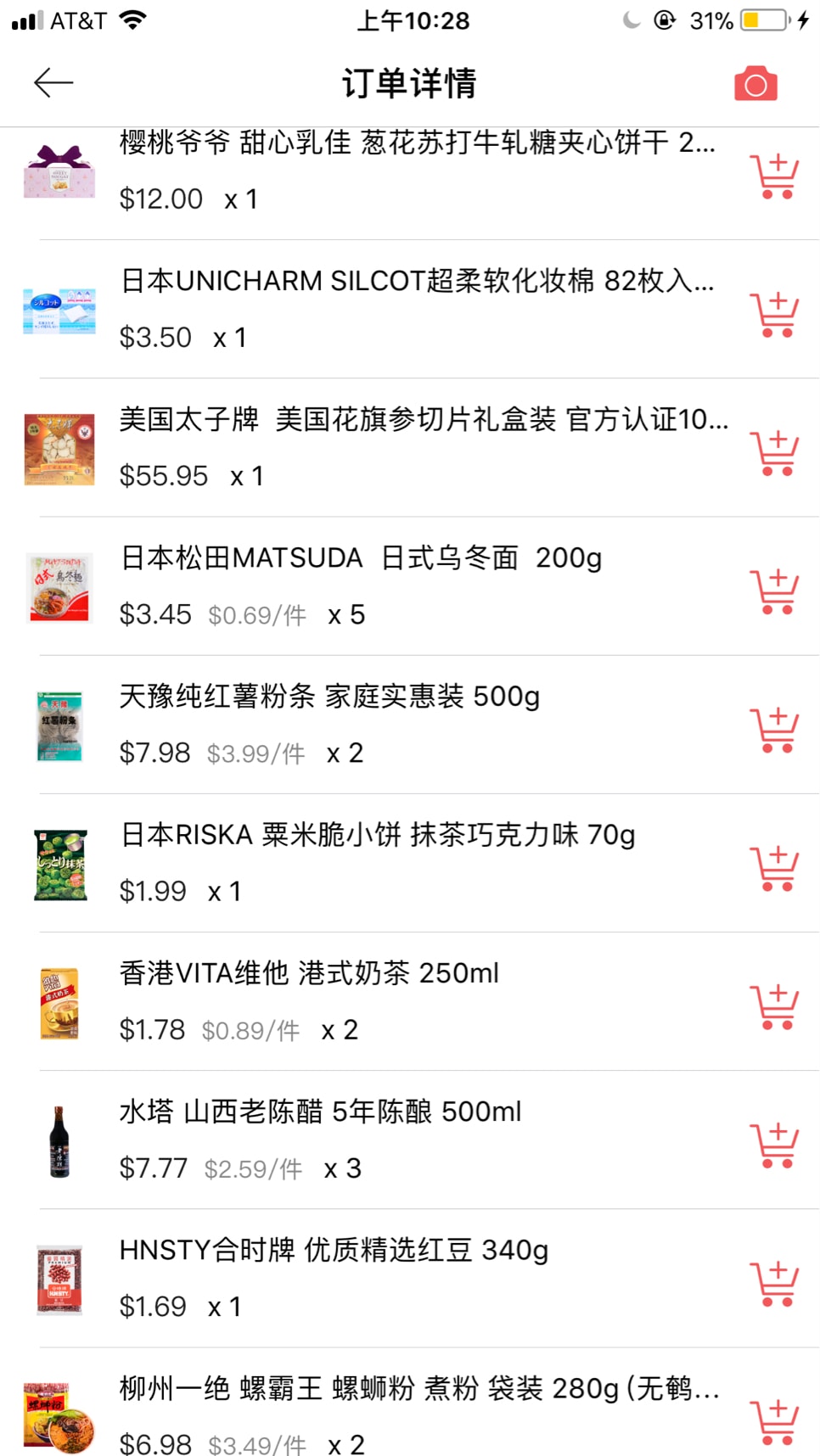This screenshot has height=1456, width=820.
Task: Add RISKA 粟米脆小饼 to cart
Action: tap(774, 868)
